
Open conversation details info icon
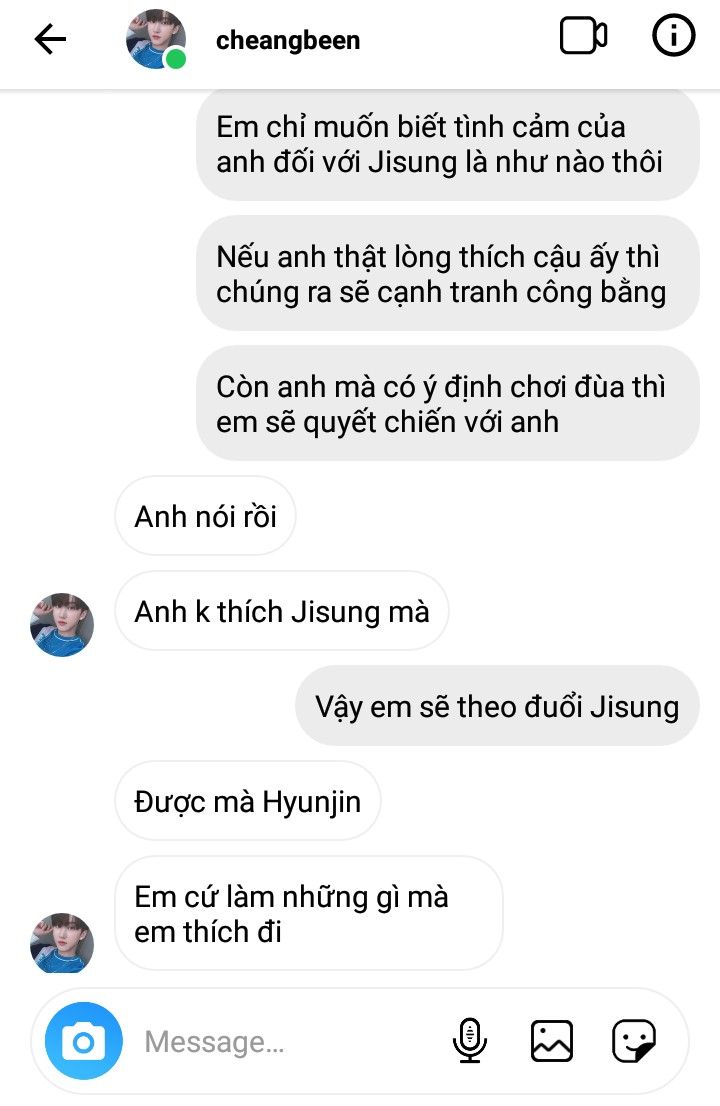[x=673, y=37]
